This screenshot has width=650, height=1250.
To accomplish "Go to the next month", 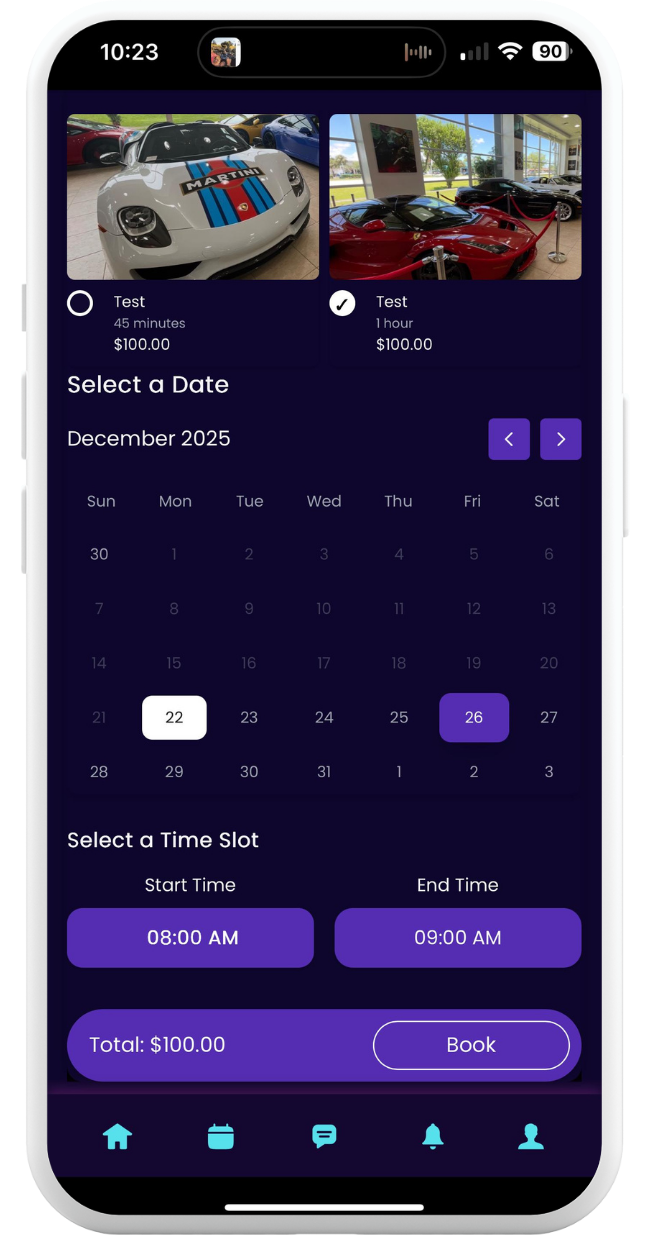I will (561, 439).
